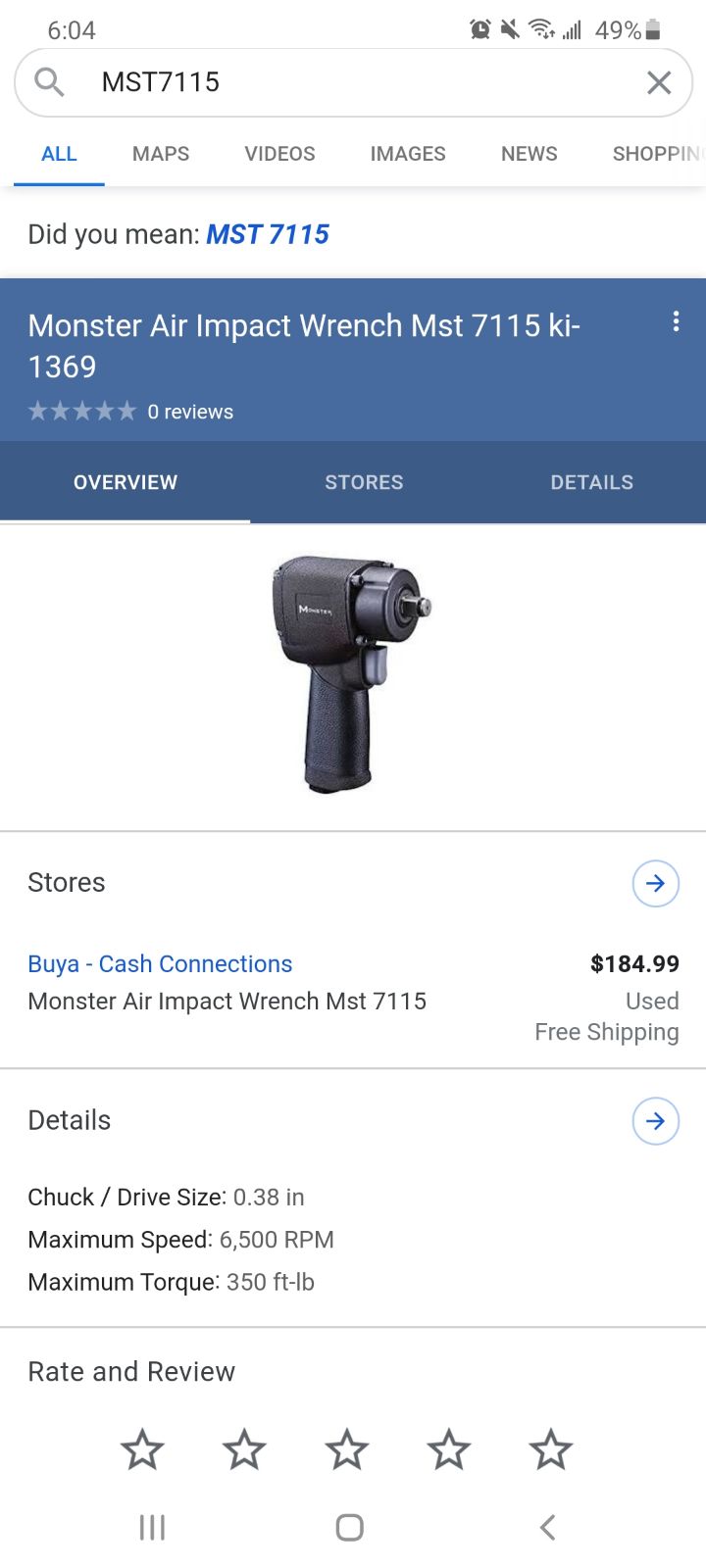Switch to the Stores panel tab
Screen dimensions: 706x1568
(364, 482)
